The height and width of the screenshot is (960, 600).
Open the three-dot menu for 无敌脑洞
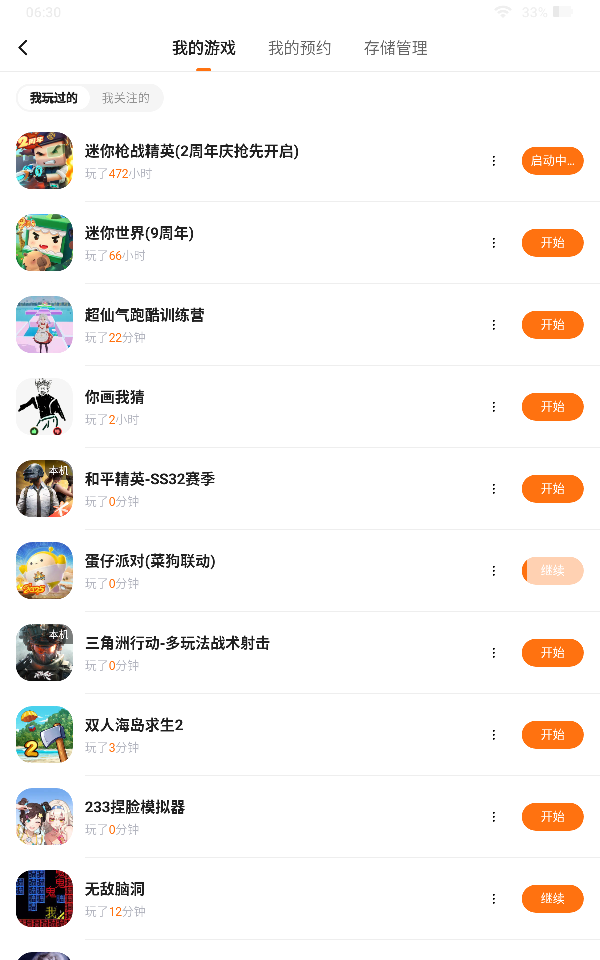(x=493, y=899)
